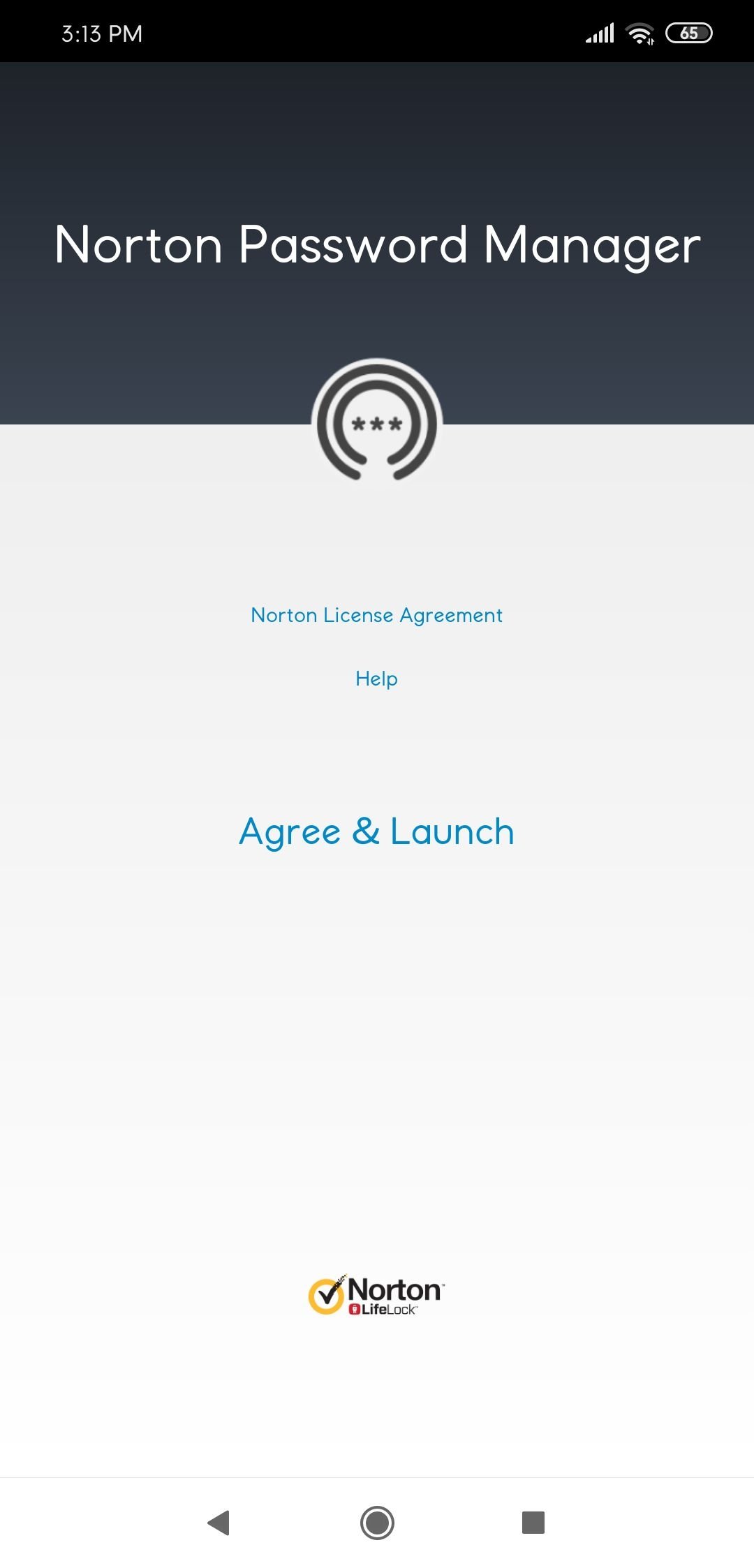This screenshot has height=1568, width=754.
Task: Tap Agree & Launch
Action: [x=376, y=831]
